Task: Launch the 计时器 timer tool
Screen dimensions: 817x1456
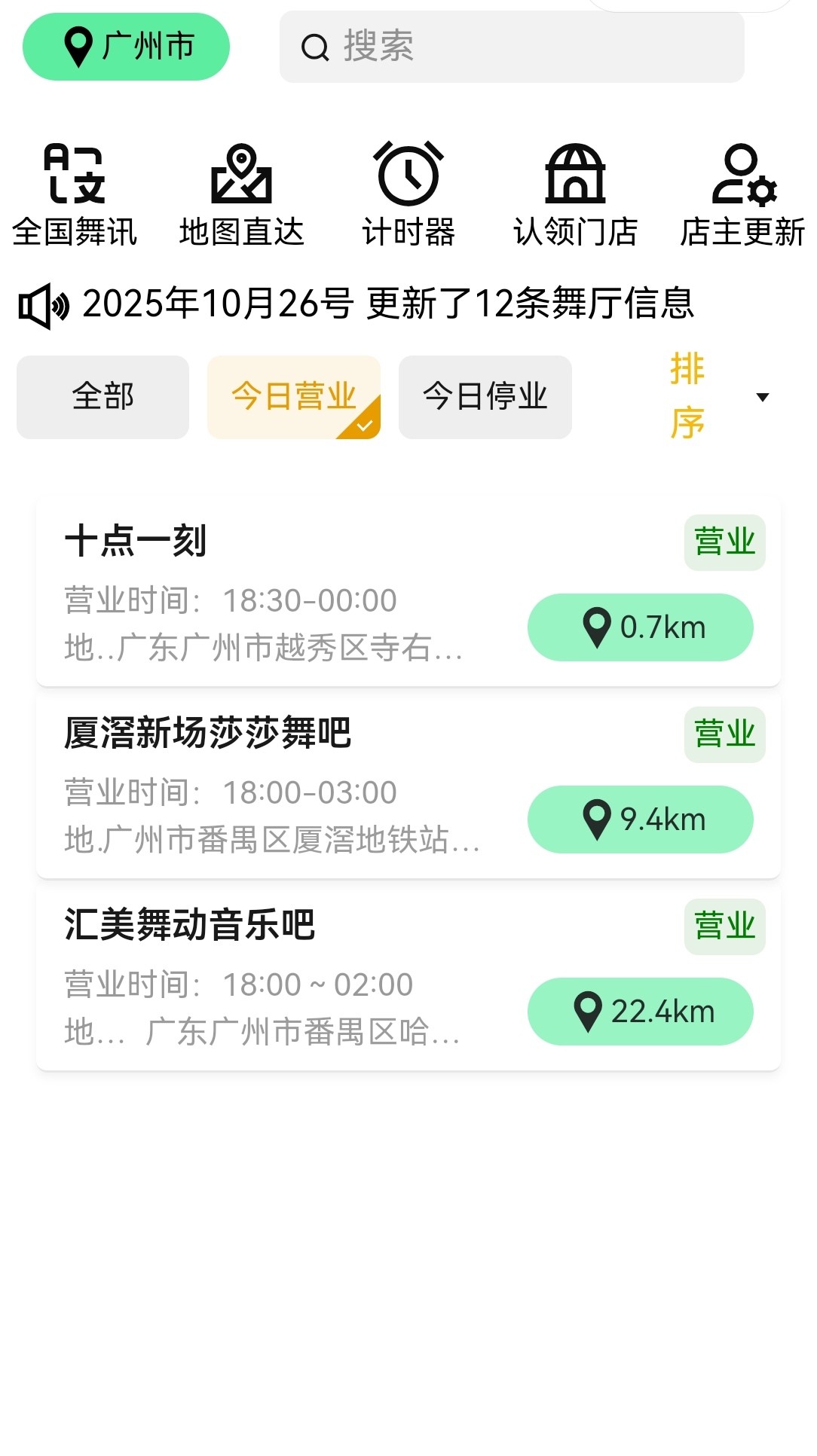Action: [409, 188]
